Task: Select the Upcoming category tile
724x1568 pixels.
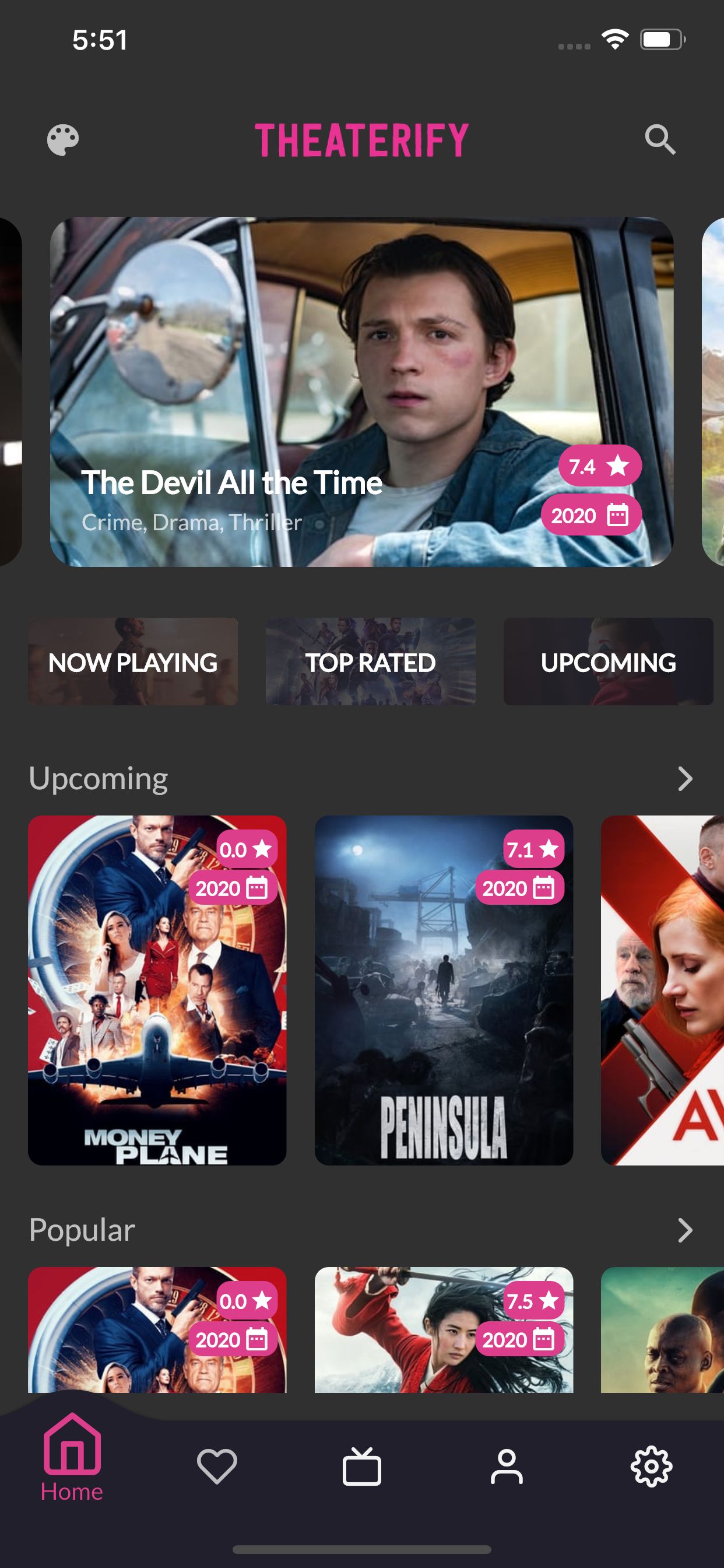Action: pos(608,661)
